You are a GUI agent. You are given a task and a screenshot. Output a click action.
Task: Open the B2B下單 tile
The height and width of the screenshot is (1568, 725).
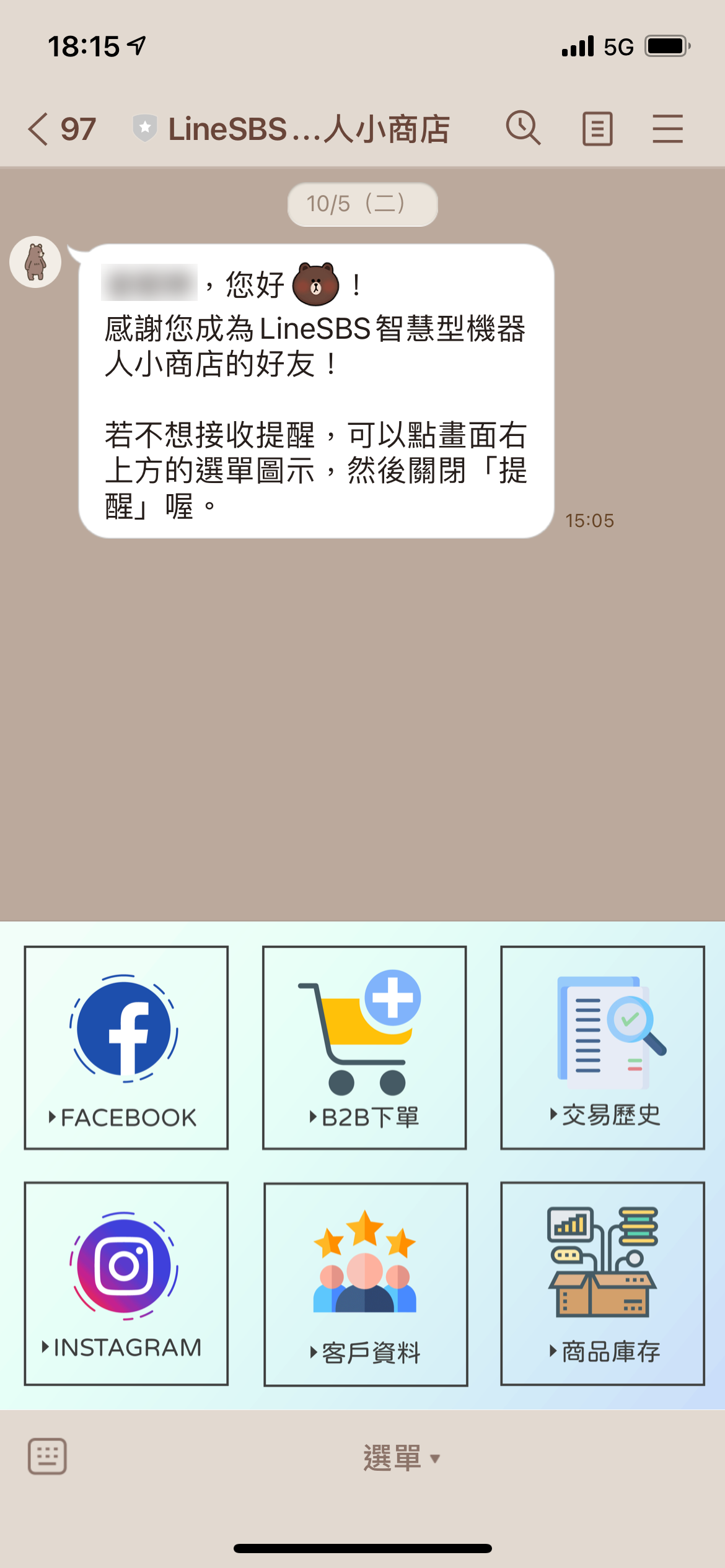(x=364, y=1047)
